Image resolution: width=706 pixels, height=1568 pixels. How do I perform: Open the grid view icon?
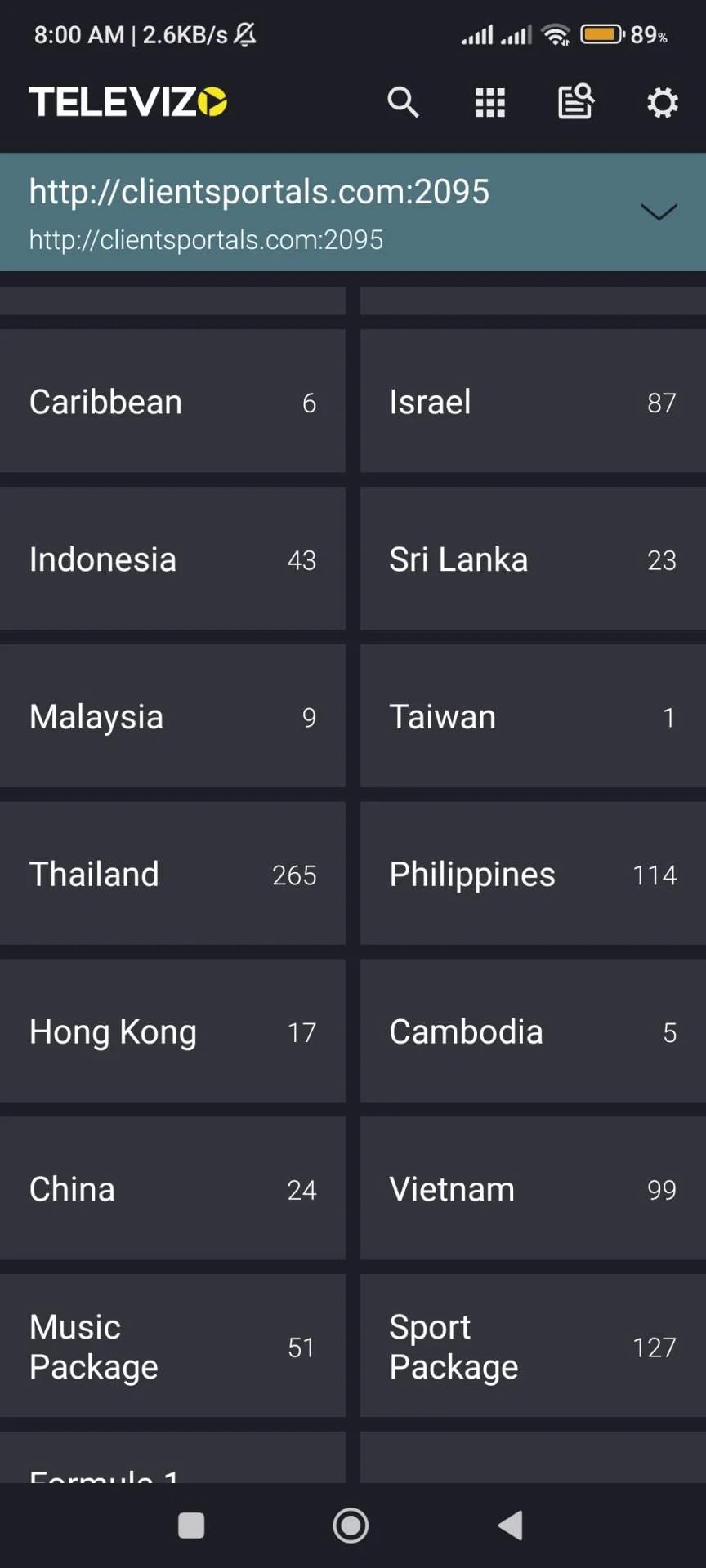click(490, 102)
